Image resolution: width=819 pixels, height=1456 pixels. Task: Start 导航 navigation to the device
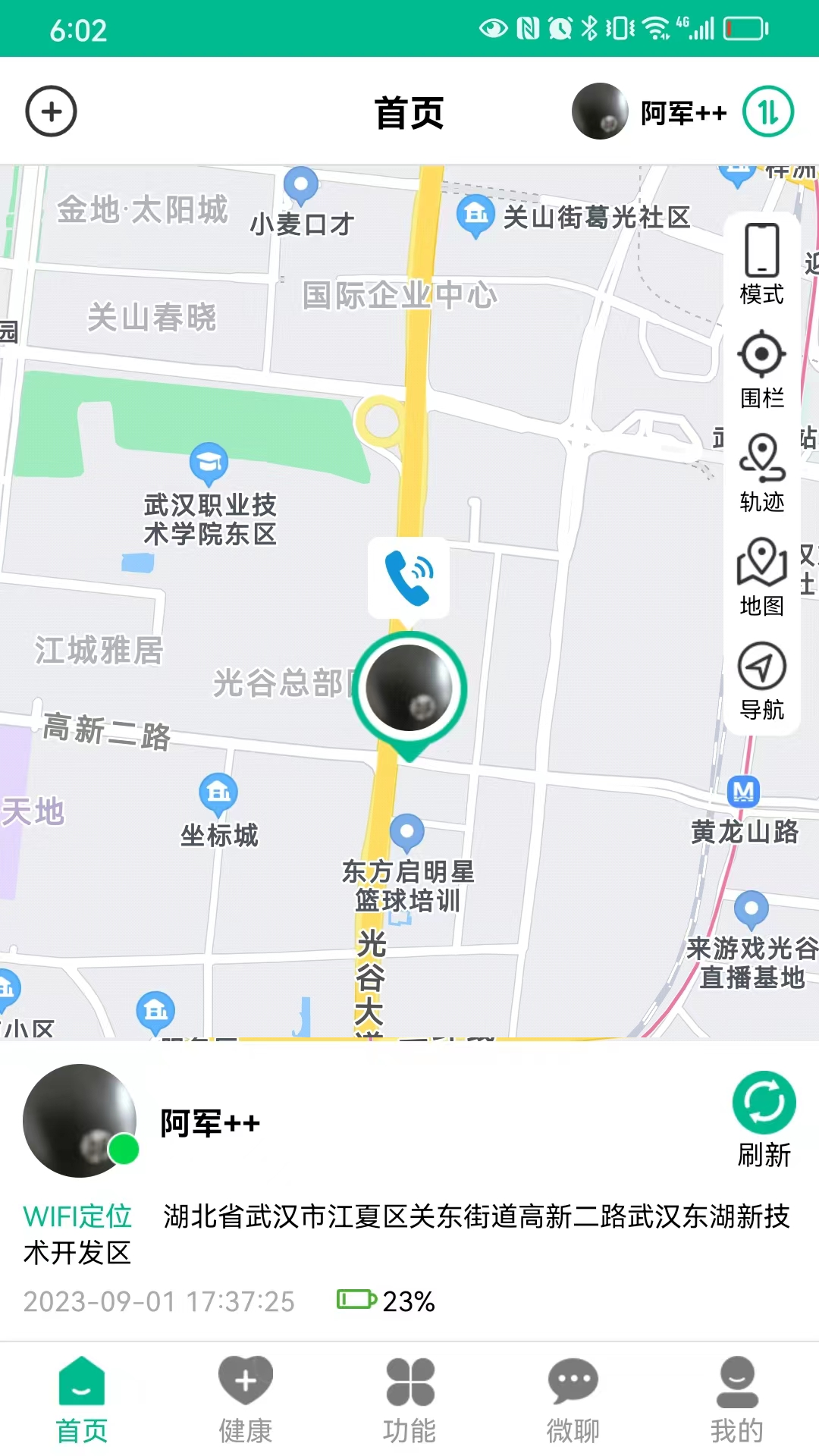click(x=761, y=680)
